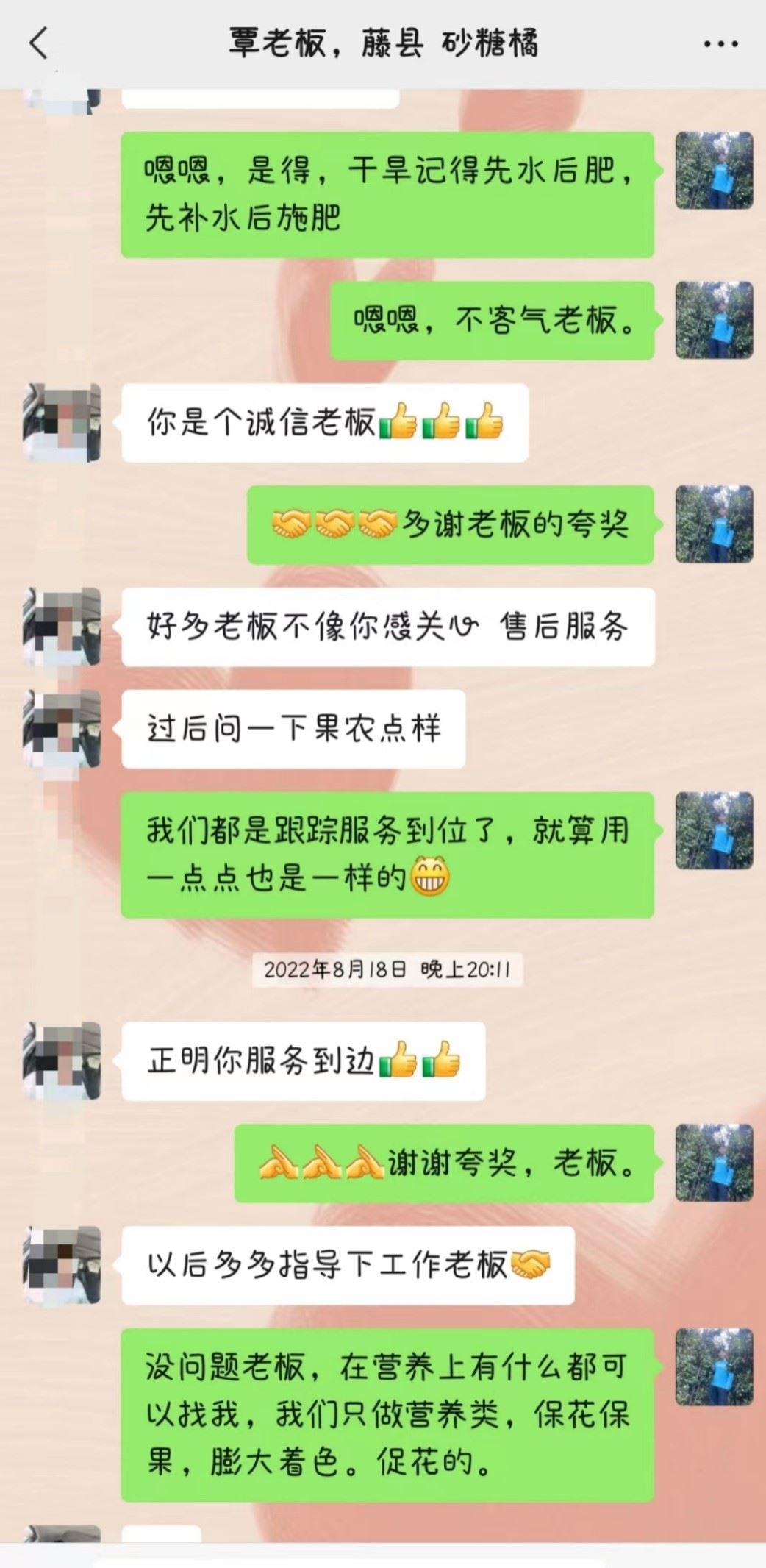766x1568 pixels.
Task: Open the chat's three-dot options menu
Action: [x=720, y=44]
